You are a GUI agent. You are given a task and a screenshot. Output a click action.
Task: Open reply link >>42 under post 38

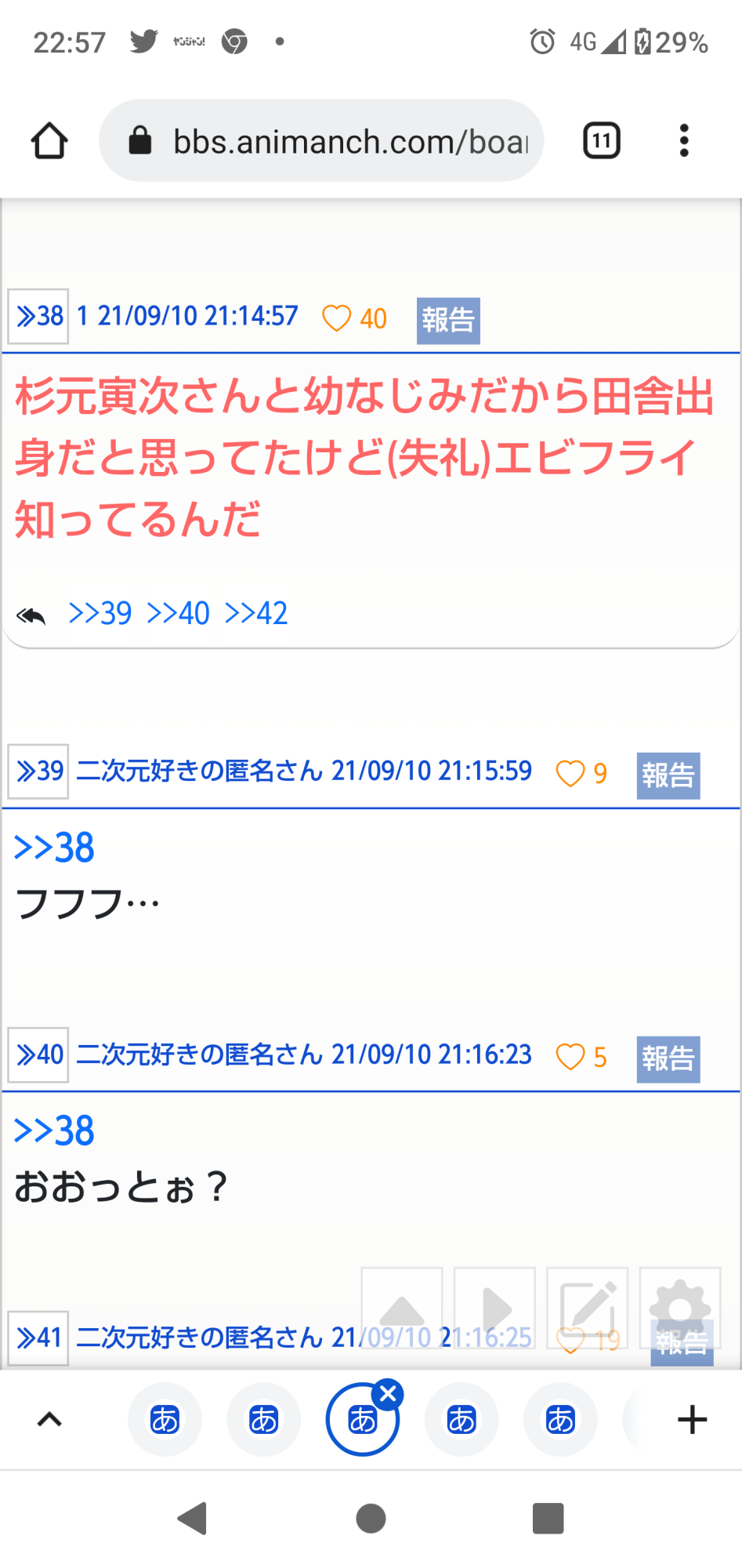pos(256,613)
